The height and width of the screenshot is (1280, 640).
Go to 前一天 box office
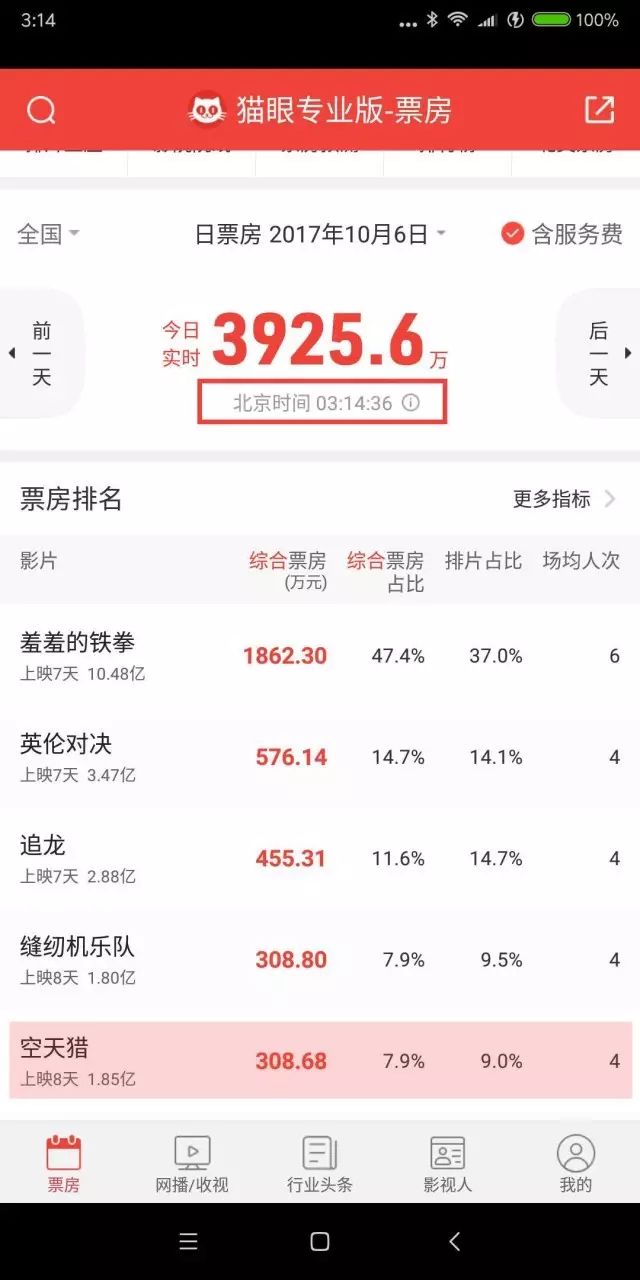coord(40,353)
